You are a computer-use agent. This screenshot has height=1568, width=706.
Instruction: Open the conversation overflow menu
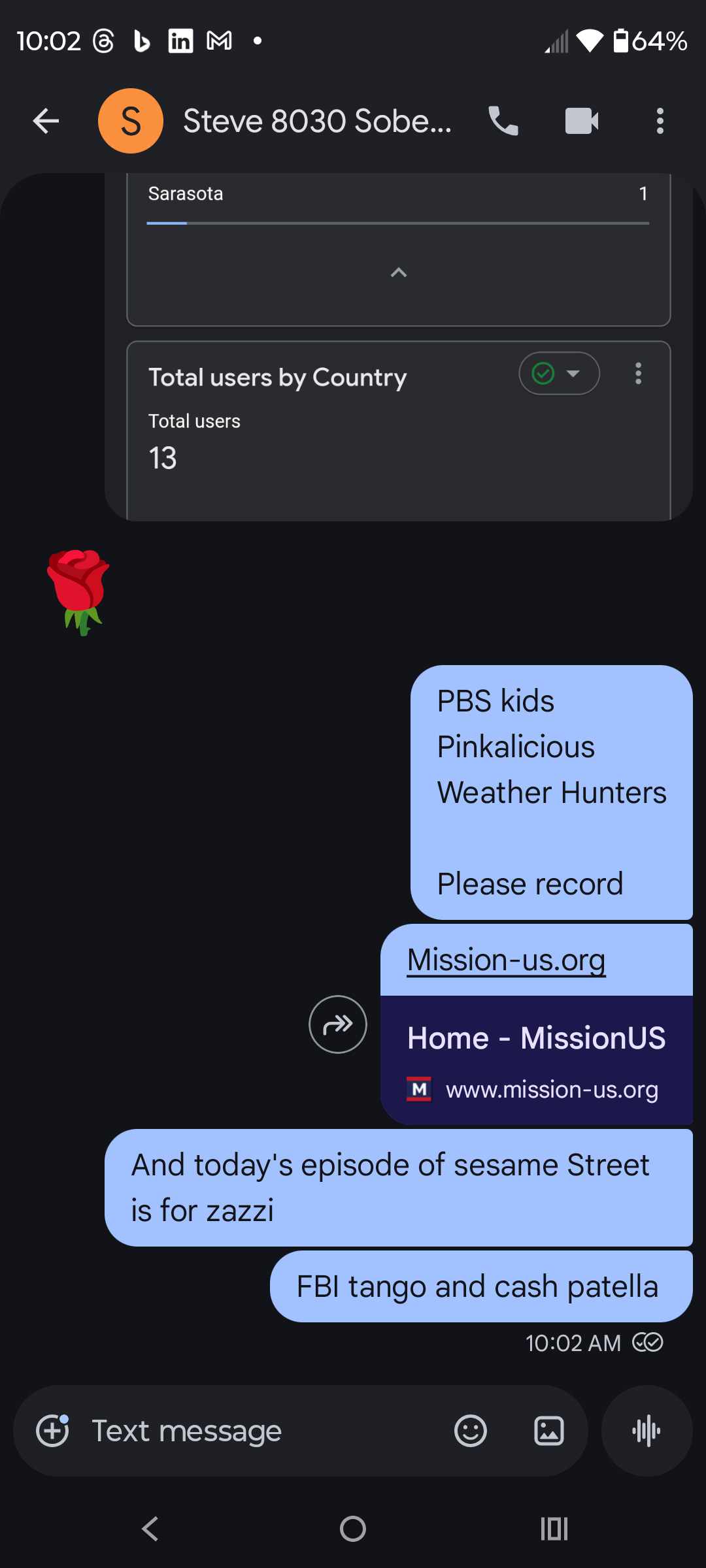click(660, 121)
